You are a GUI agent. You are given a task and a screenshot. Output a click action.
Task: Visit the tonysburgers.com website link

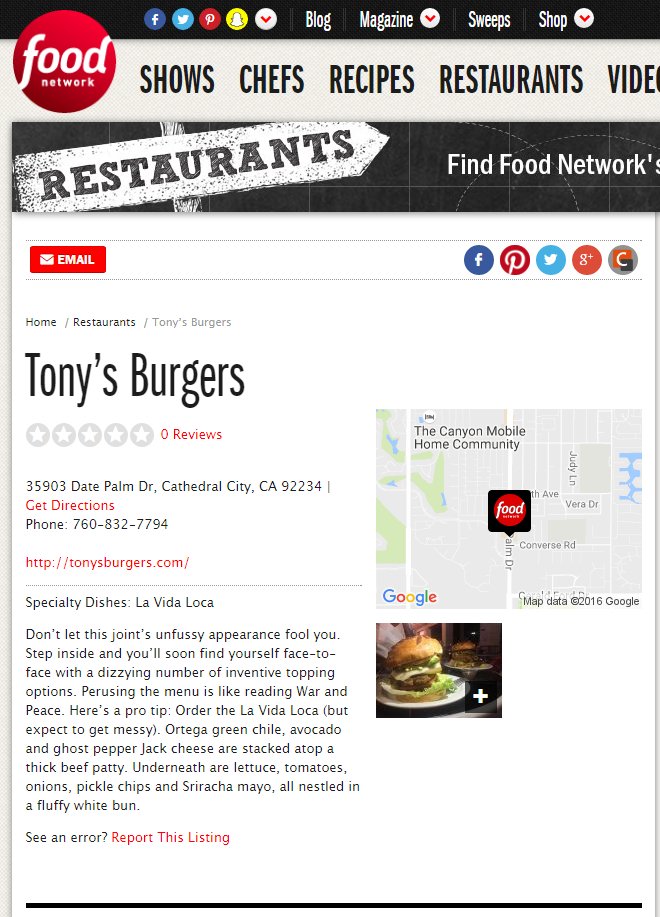pos(107,562)
